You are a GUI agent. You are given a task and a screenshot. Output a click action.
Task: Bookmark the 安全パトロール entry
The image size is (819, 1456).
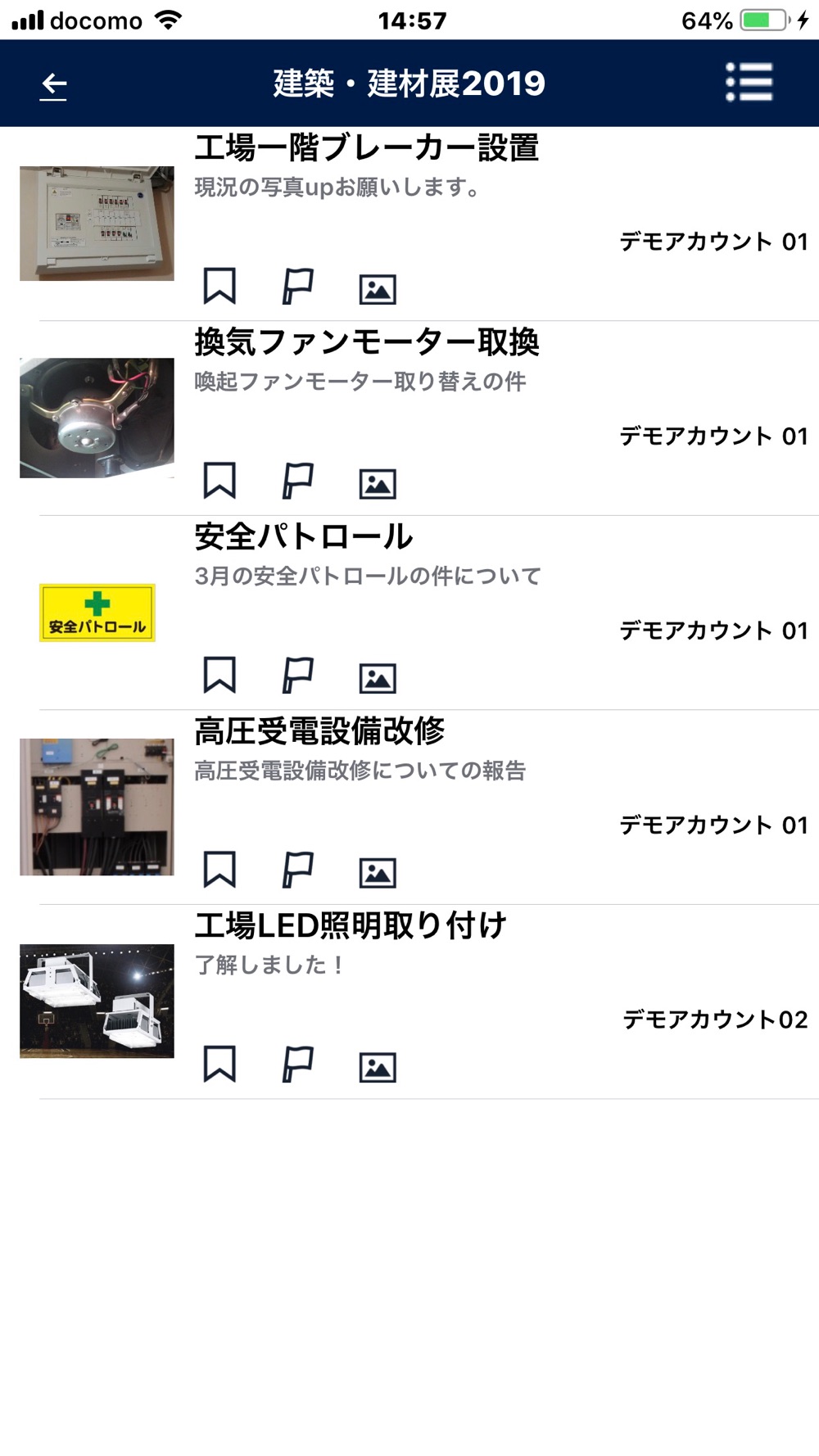(x=219, y=675)
